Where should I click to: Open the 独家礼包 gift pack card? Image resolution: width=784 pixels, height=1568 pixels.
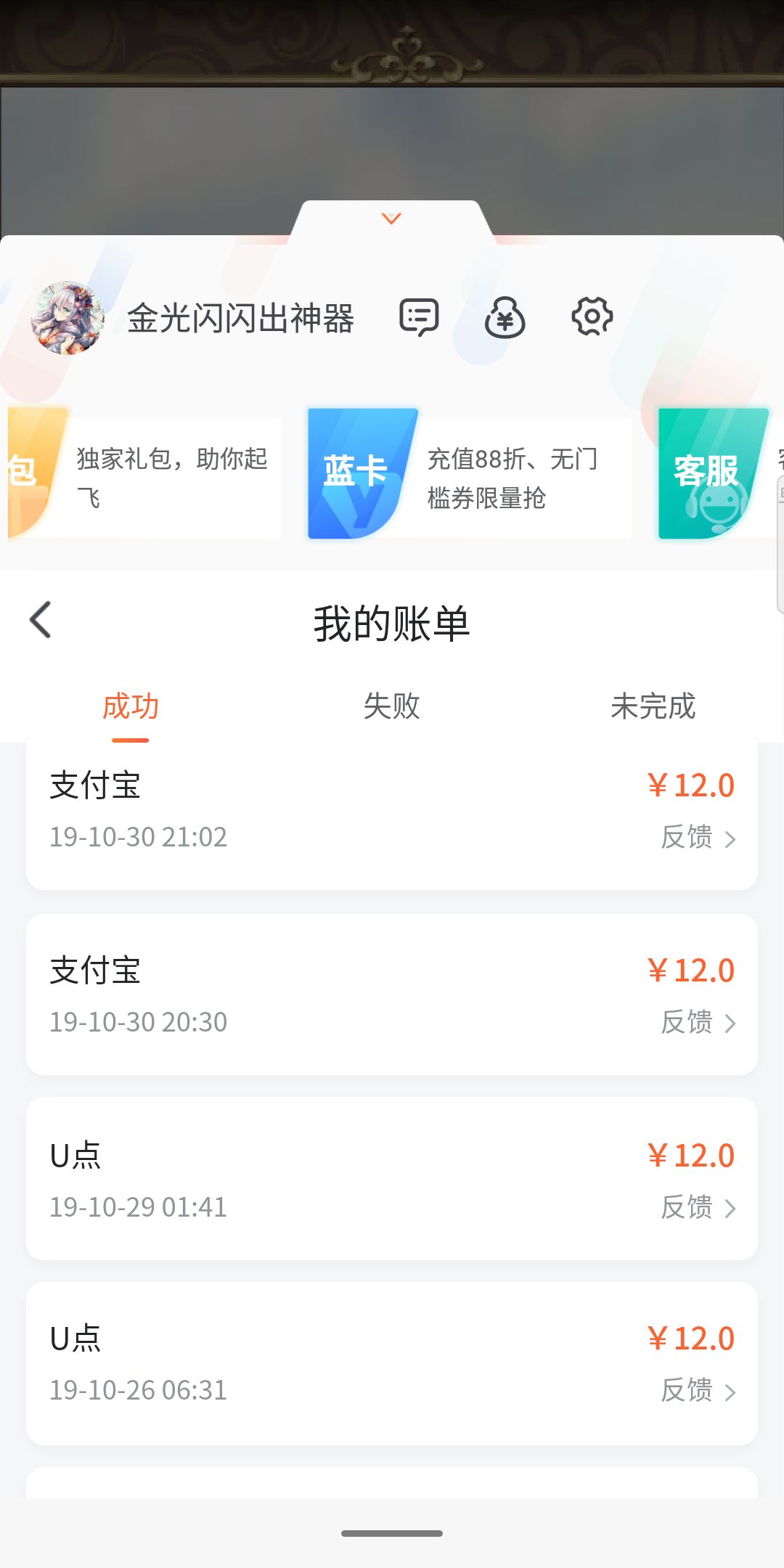click(x=145, y=476)
